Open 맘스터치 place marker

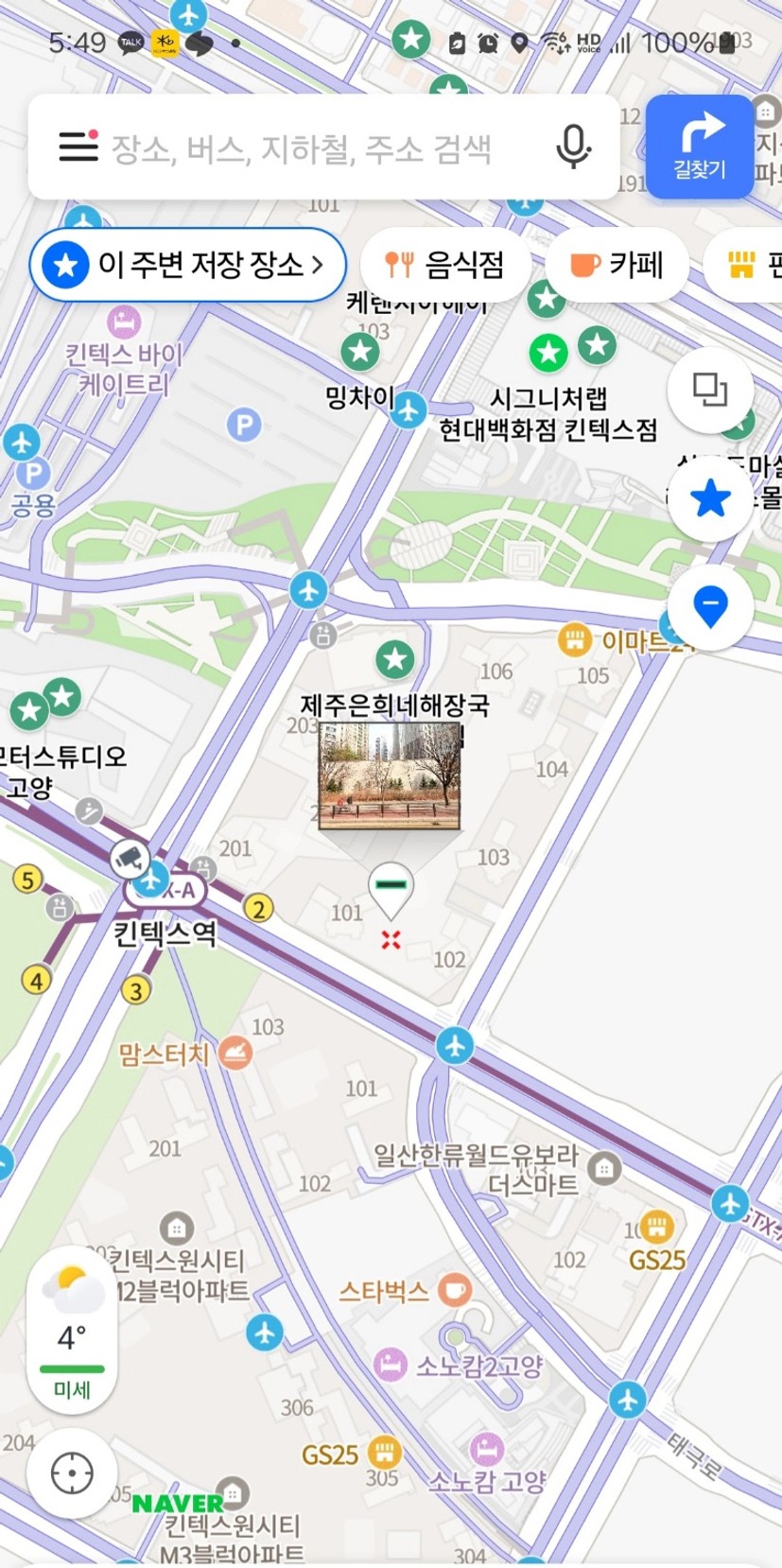(x=185, y=1053)
